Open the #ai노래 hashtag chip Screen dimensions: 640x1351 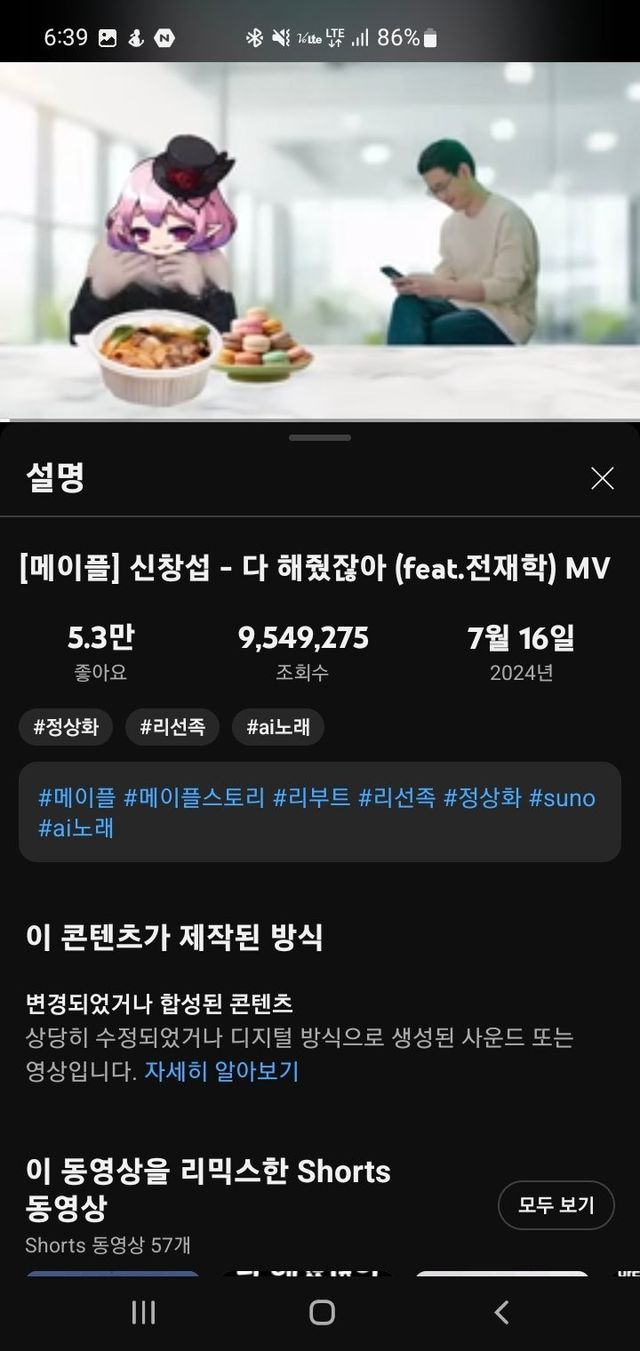pyautogui.click(x=278, y=727)
